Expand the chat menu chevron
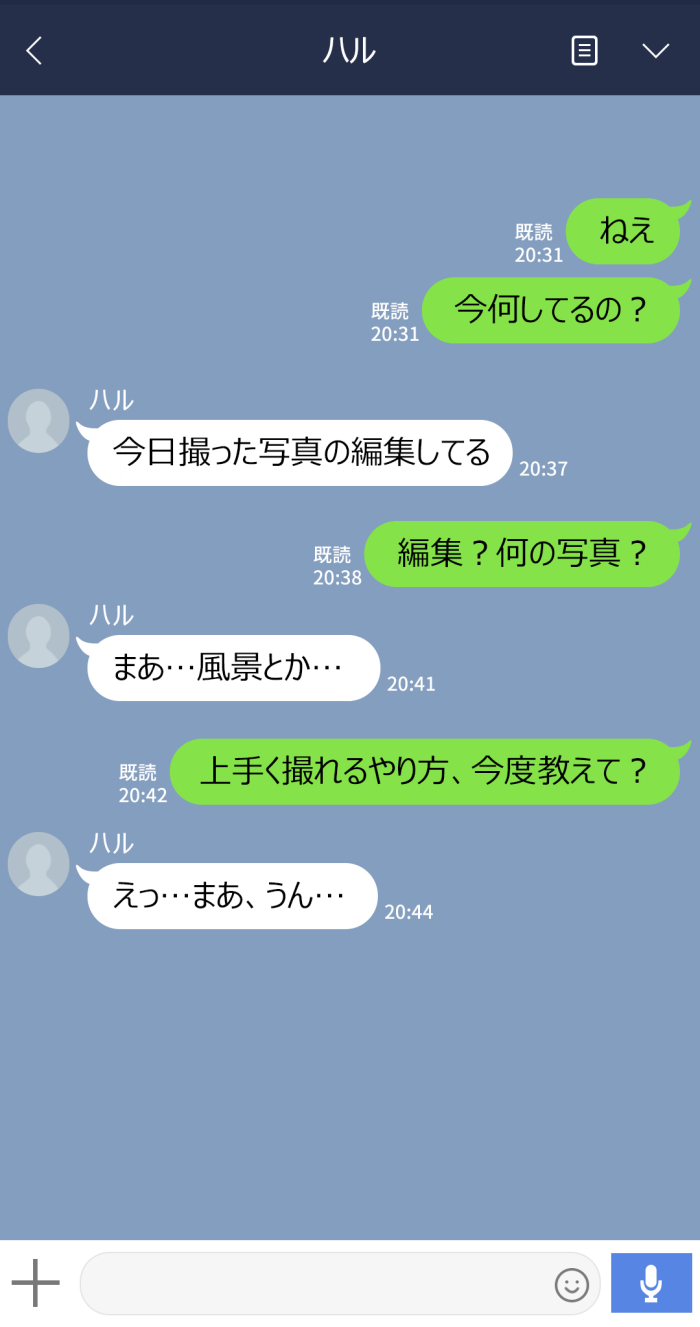 pyautogui.click(x=655, y=51)
